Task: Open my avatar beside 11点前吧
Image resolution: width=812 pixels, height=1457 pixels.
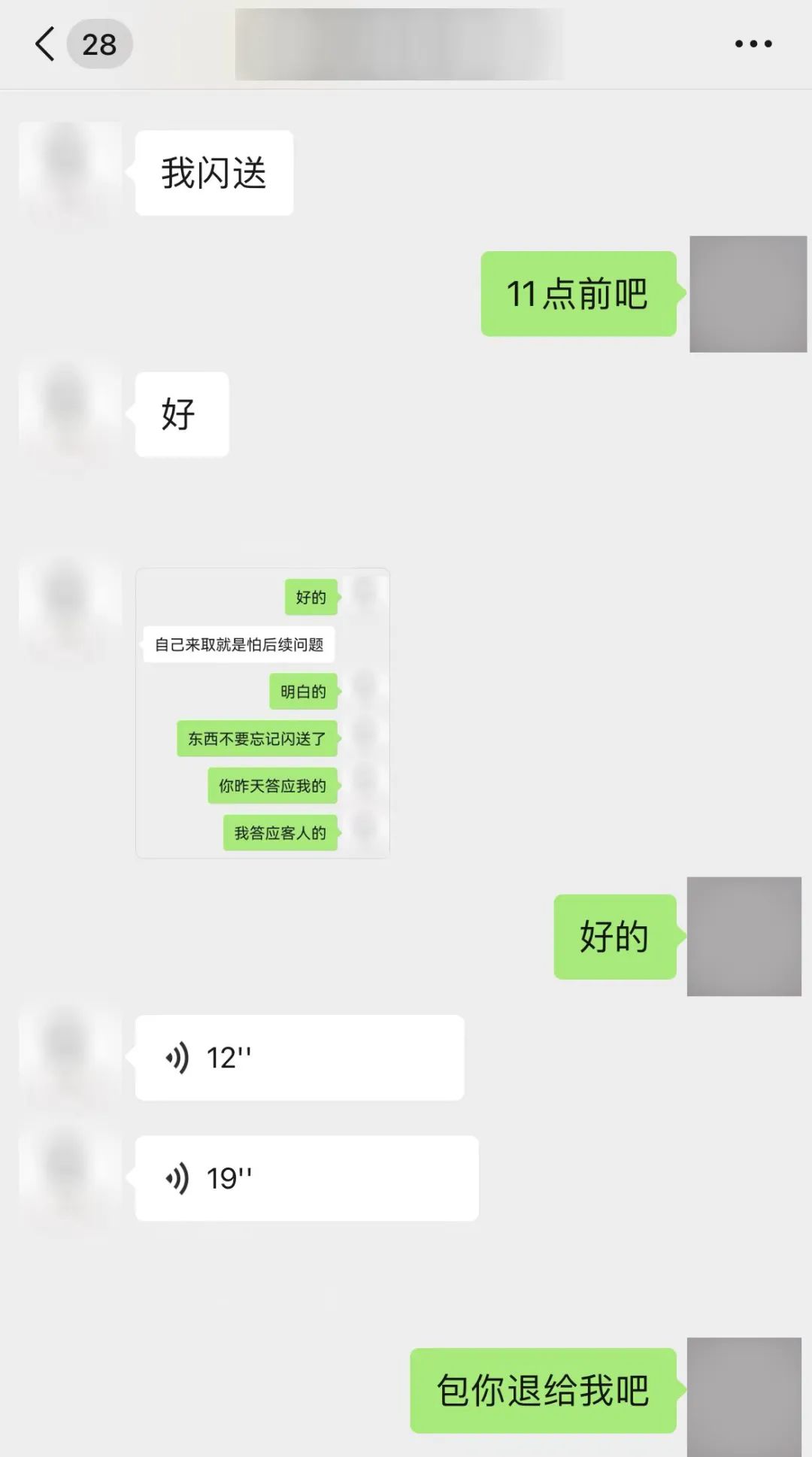Action: (x=747, y=294)
